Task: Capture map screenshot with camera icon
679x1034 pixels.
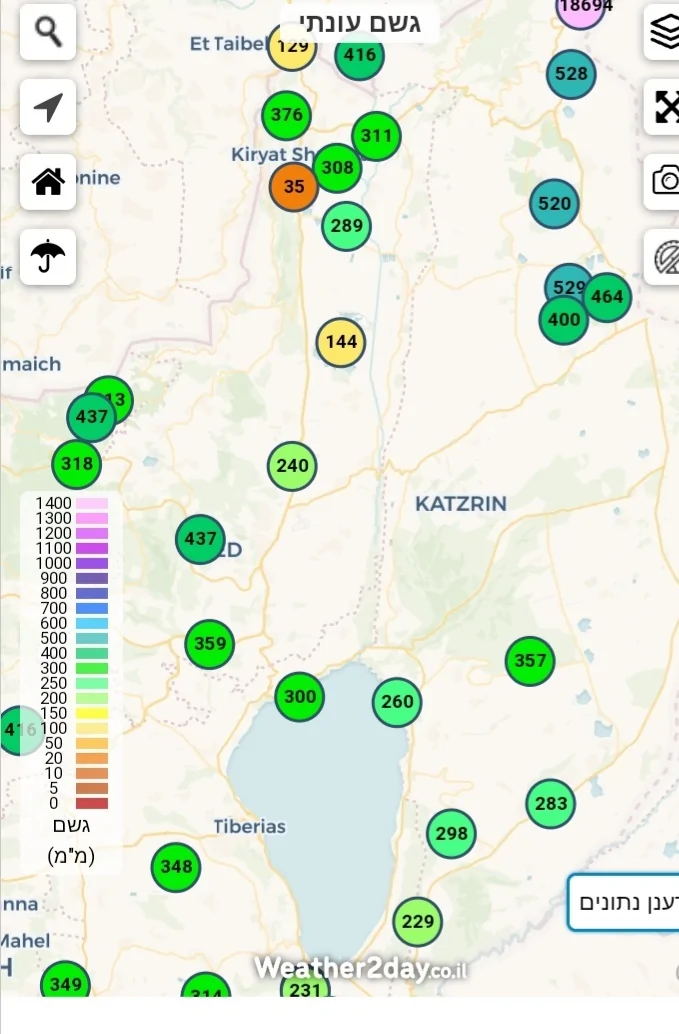Action: pos(664,181)
